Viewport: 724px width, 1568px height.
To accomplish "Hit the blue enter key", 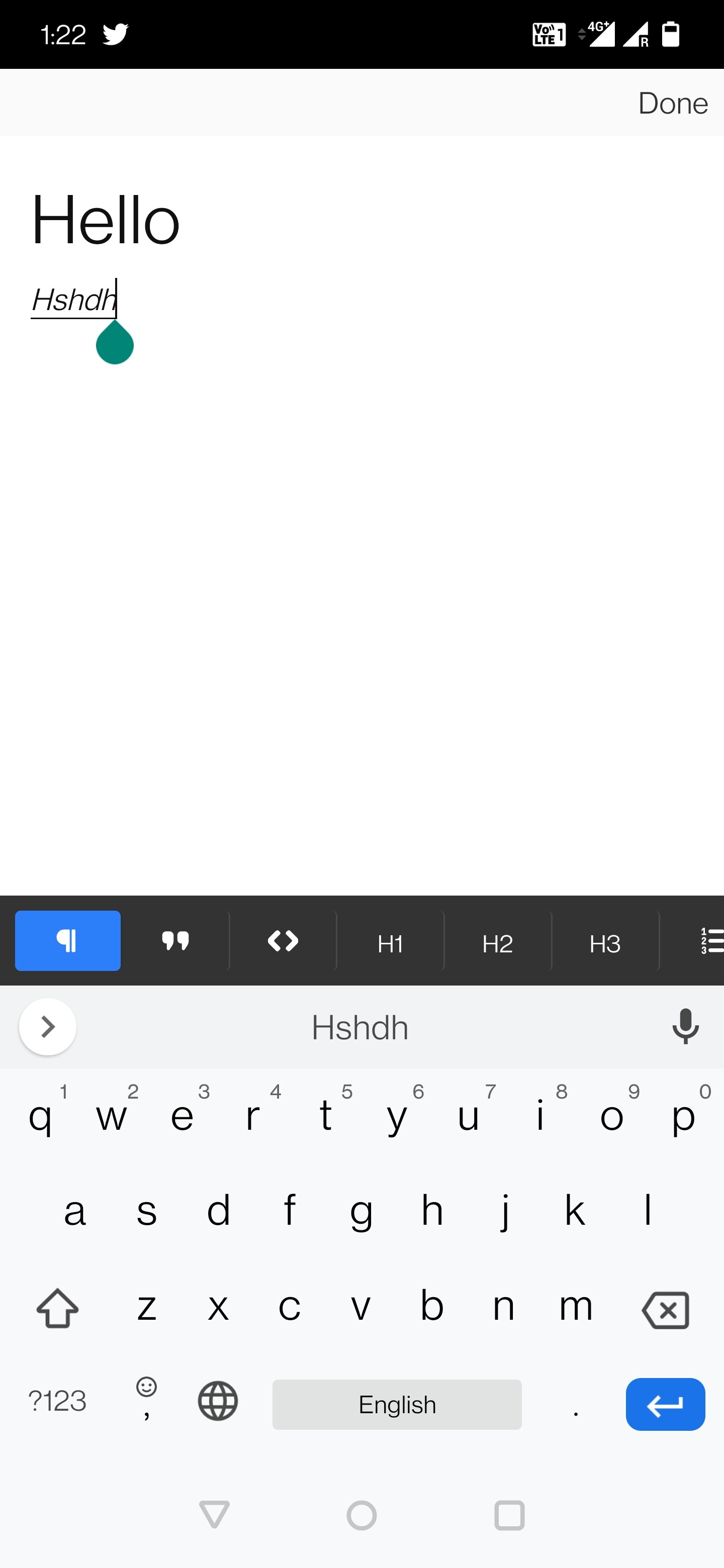I will click(665, 1404).
